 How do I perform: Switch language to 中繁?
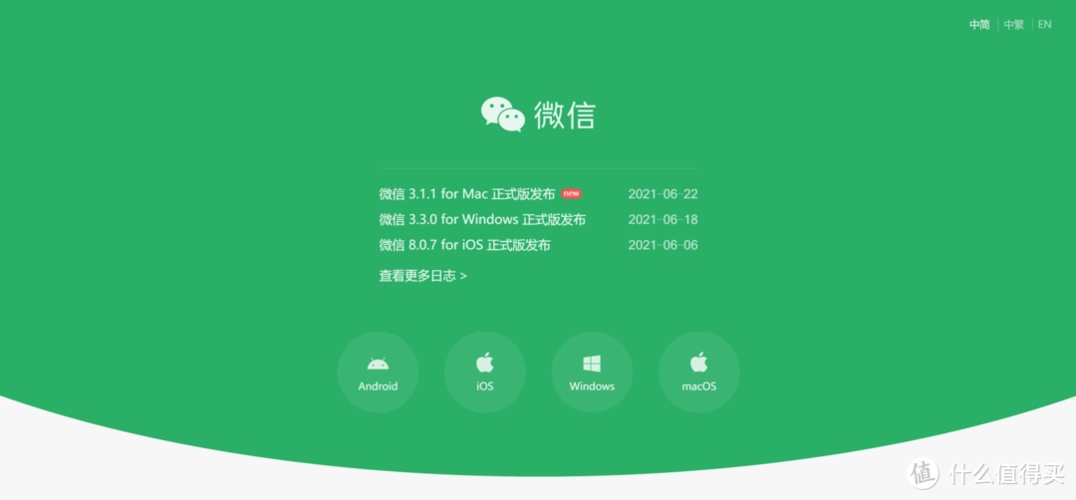click(1013, 25)
